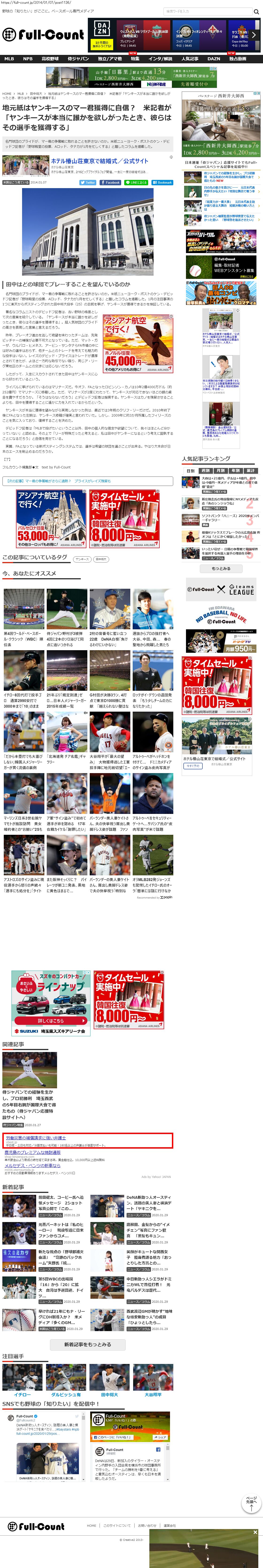Close the bottom video ad overlay
The image size is (263, 1568).
[255, 1531]
